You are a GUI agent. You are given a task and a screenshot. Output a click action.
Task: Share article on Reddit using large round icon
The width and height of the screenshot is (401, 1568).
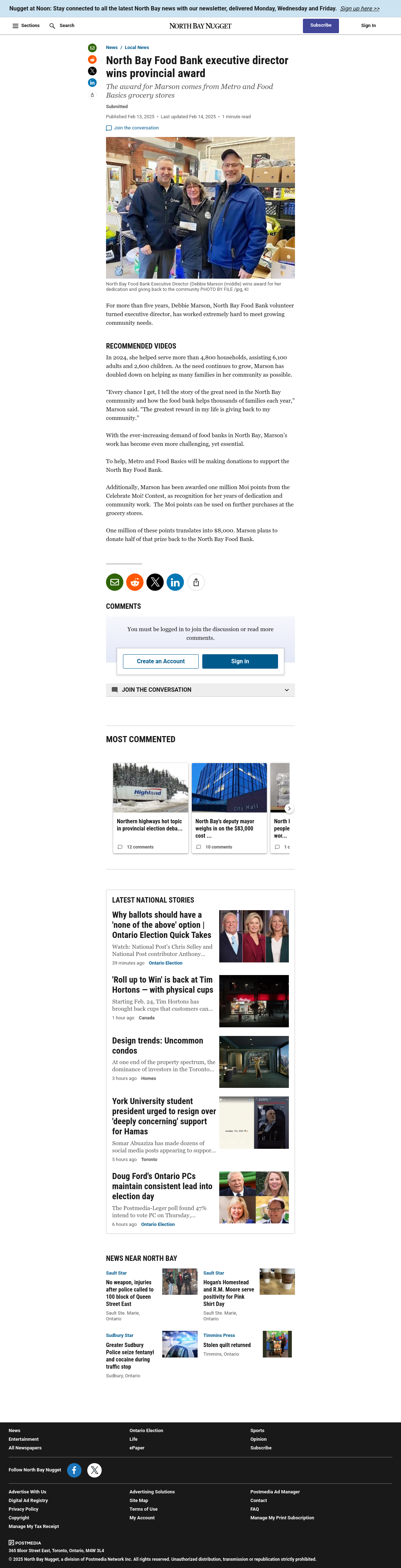click(135, 582)
